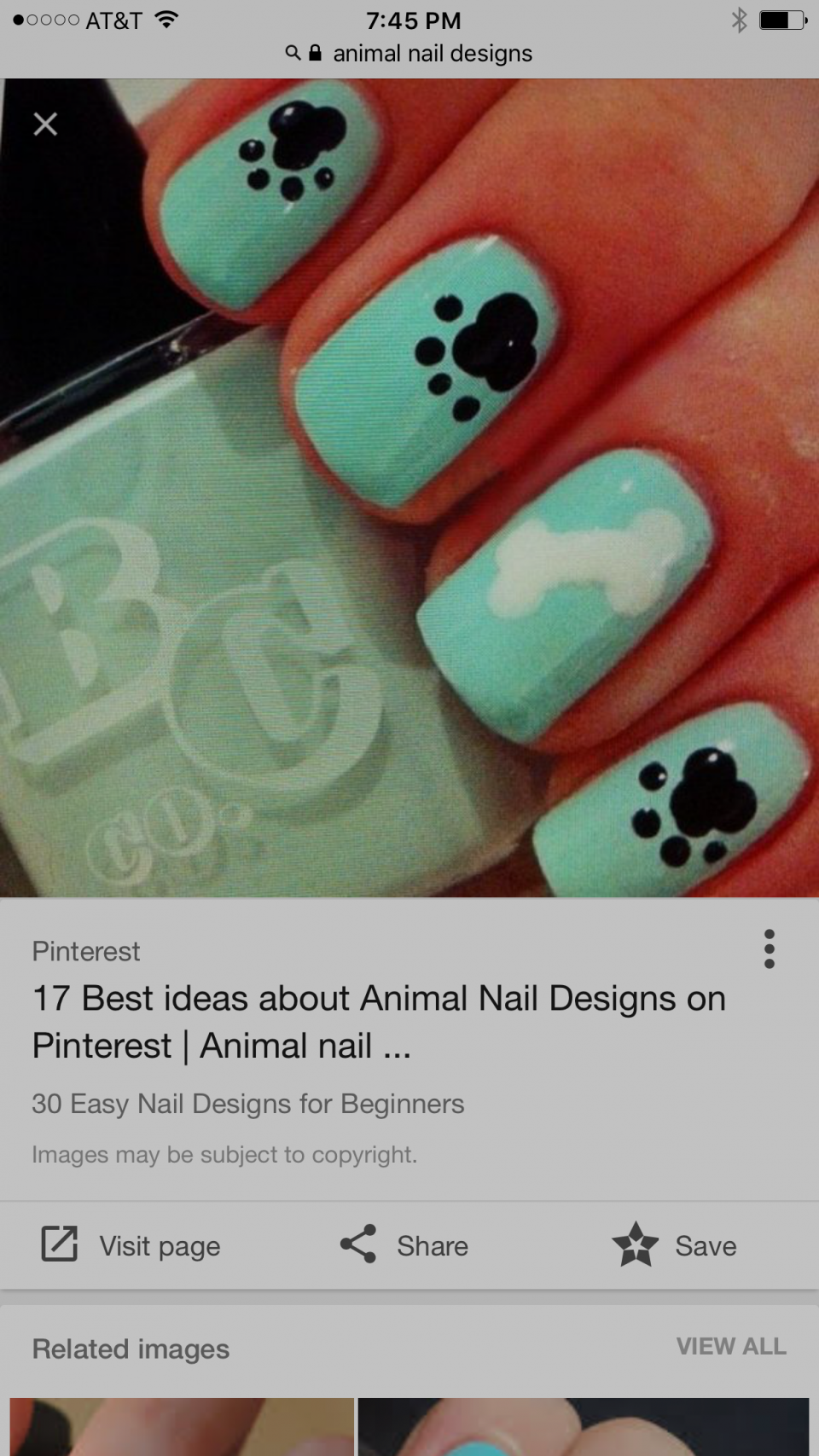The height and width of the screenshot is (1456, 819).
Task: Share this nail design image
Action: [x=404, y=1245]
